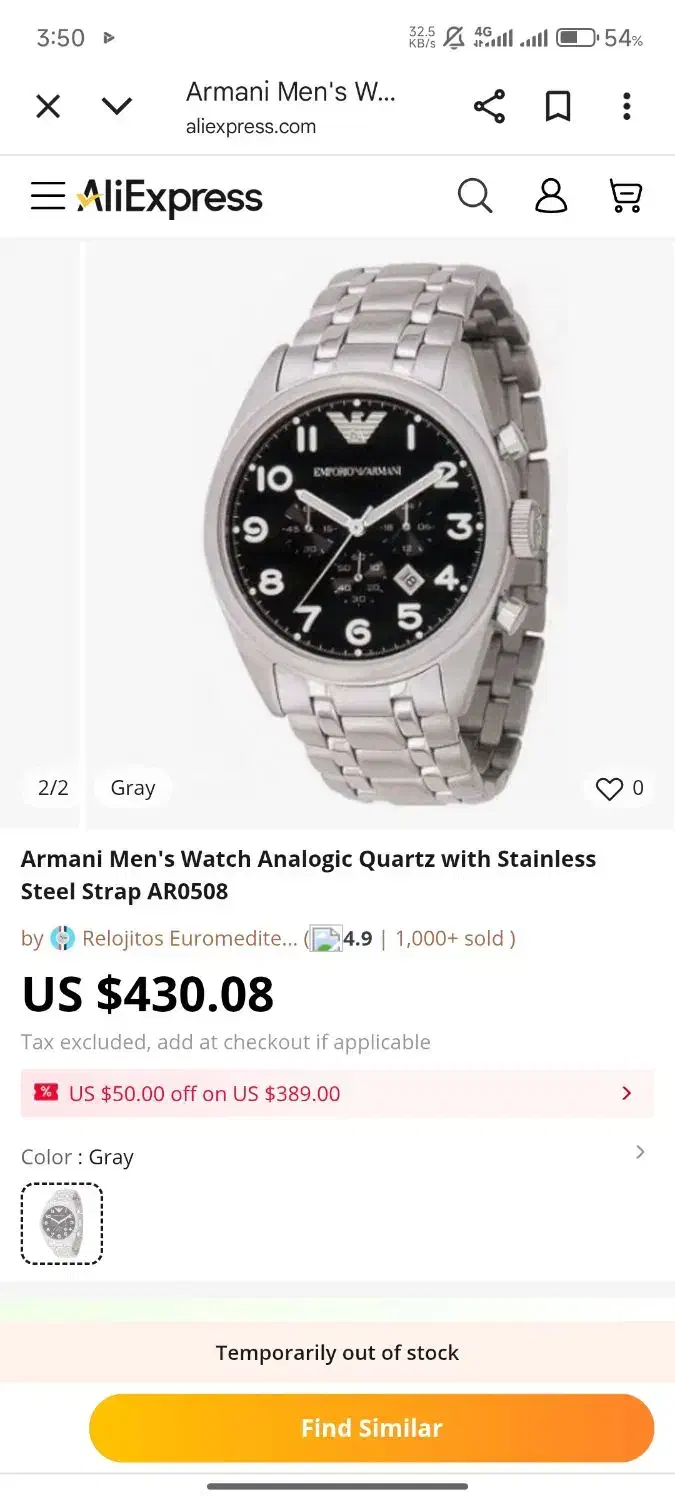Add the watch to wishlist heart

609,789
